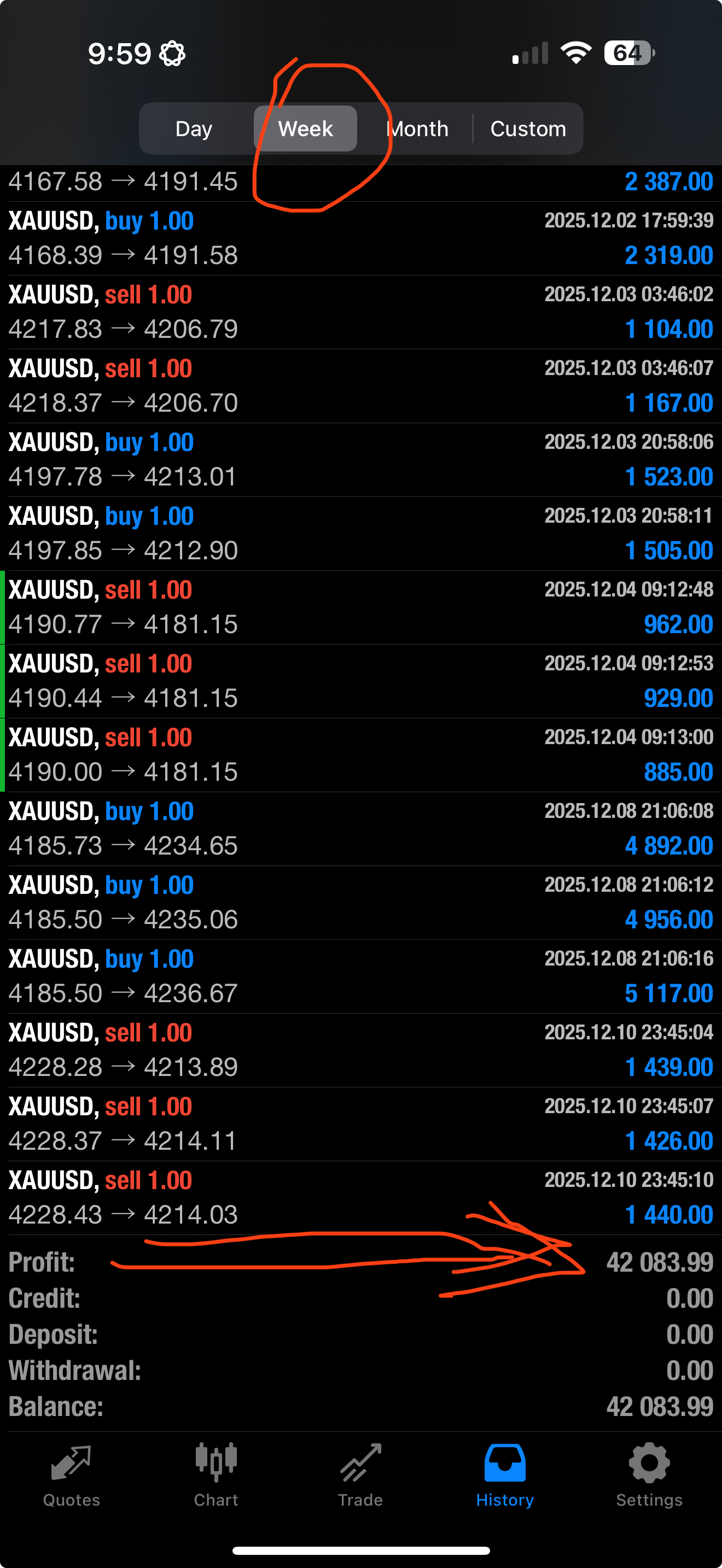View the buy trade with 1 505.00 profit
This screenshot has height=1568, width=722.
(361, 534)
